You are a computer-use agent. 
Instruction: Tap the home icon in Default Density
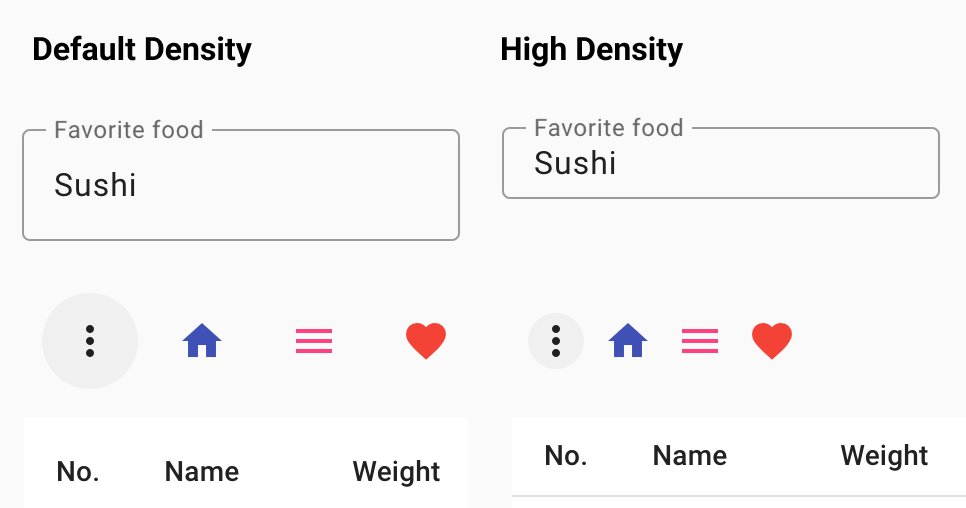click(x=202, y=341)
